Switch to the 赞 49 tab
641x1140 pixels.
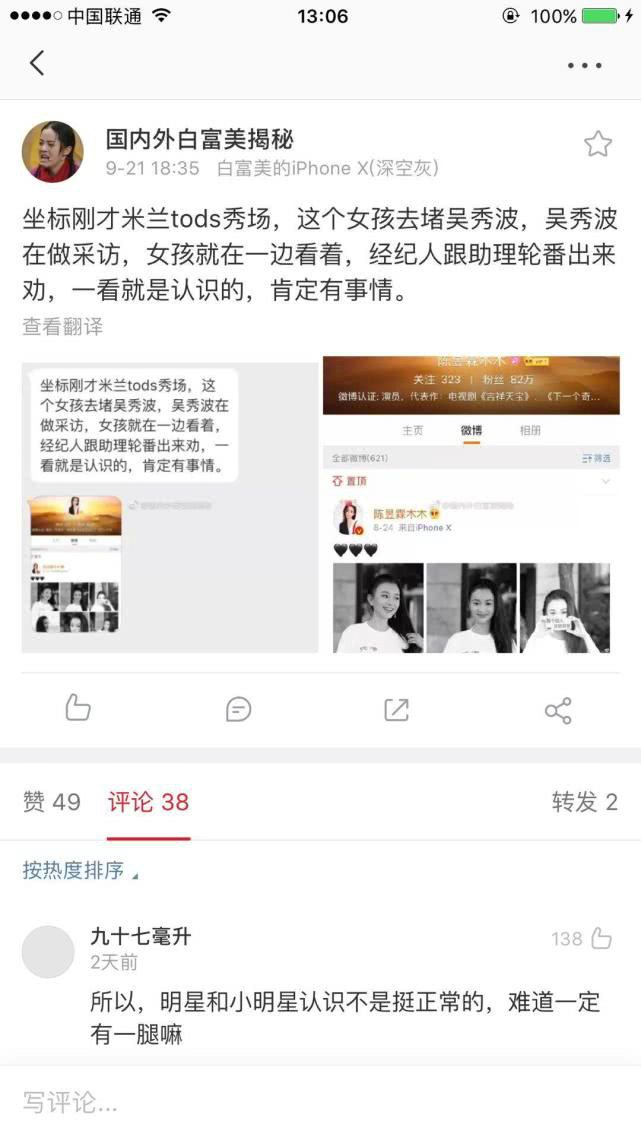click(x=51, y=802)
